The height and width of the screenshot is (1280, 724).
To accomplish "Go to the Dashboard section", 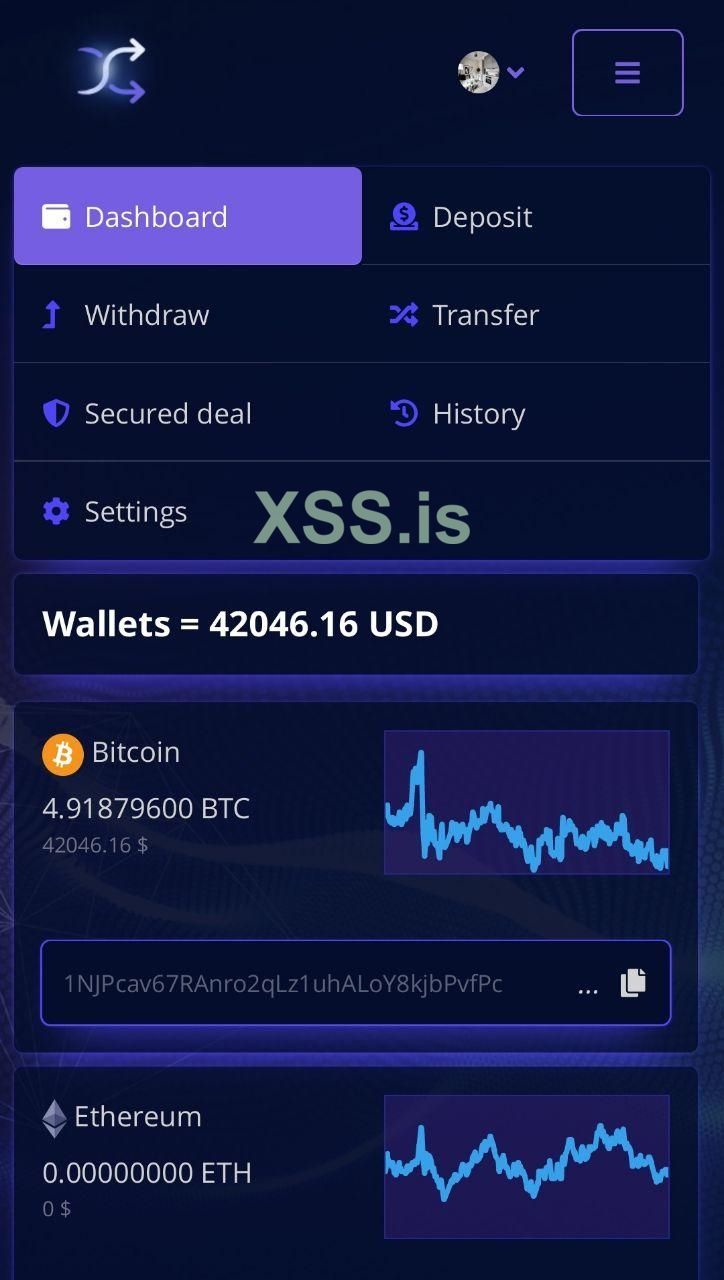I will (188, 216).
